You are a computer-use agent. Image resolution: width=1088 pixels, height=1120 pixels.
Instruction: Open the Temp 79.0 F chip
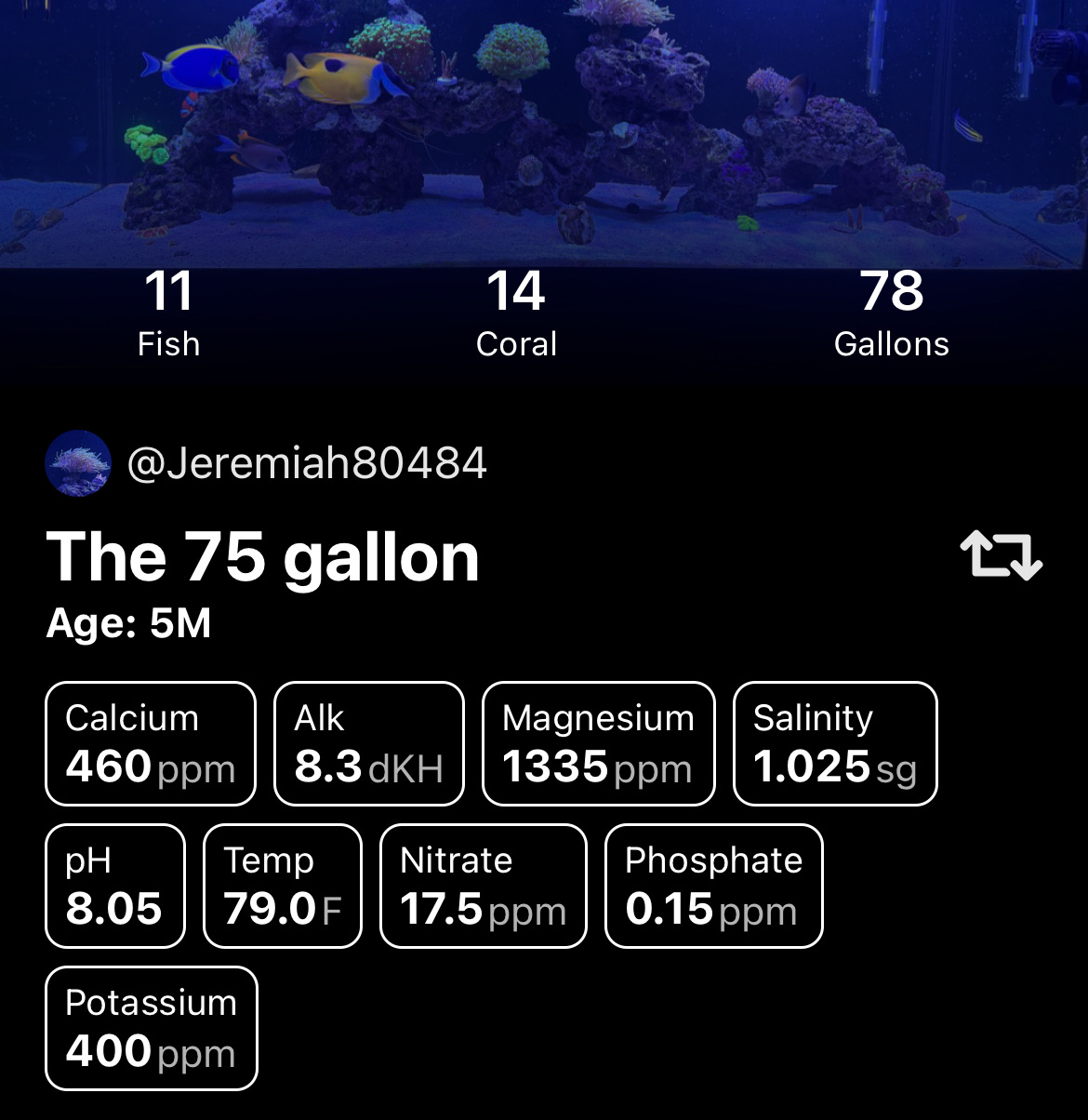pyautogui.click(x=282, y=887)
